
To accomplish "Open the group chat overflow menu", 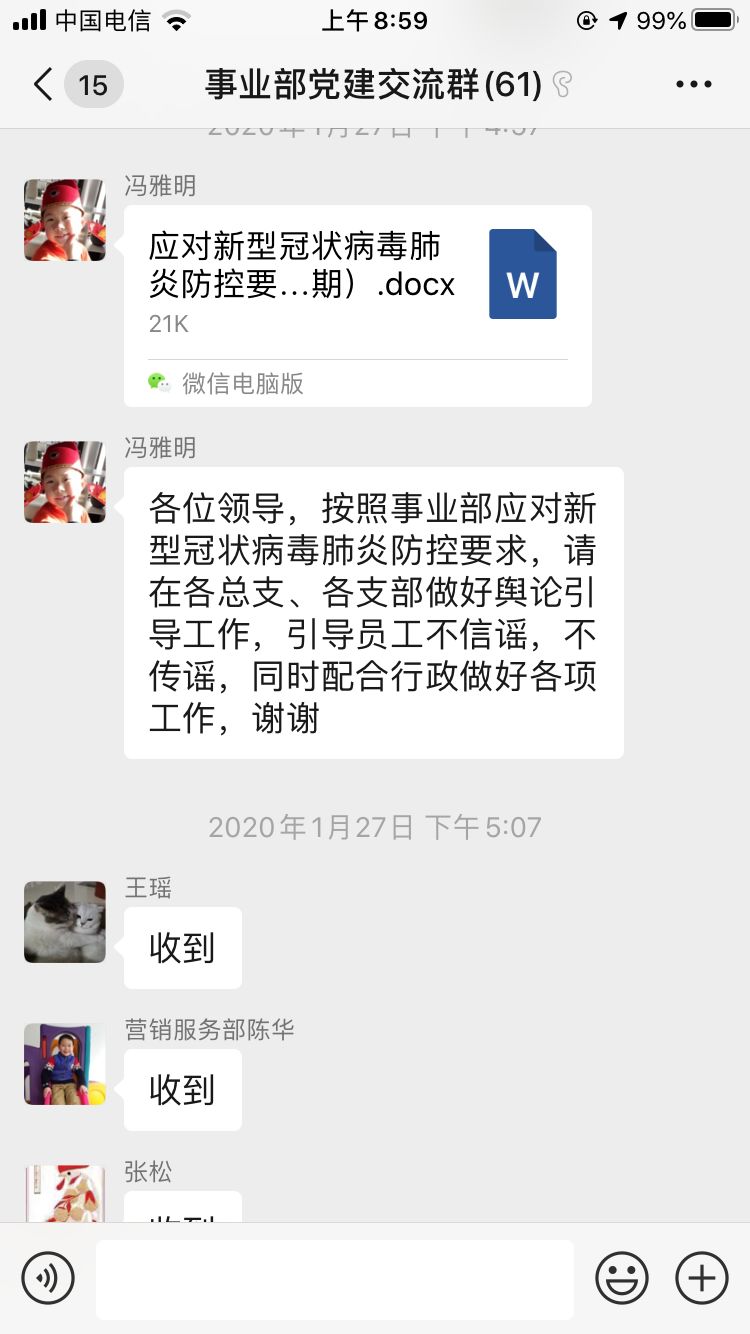I will click(x=694, y=85).
